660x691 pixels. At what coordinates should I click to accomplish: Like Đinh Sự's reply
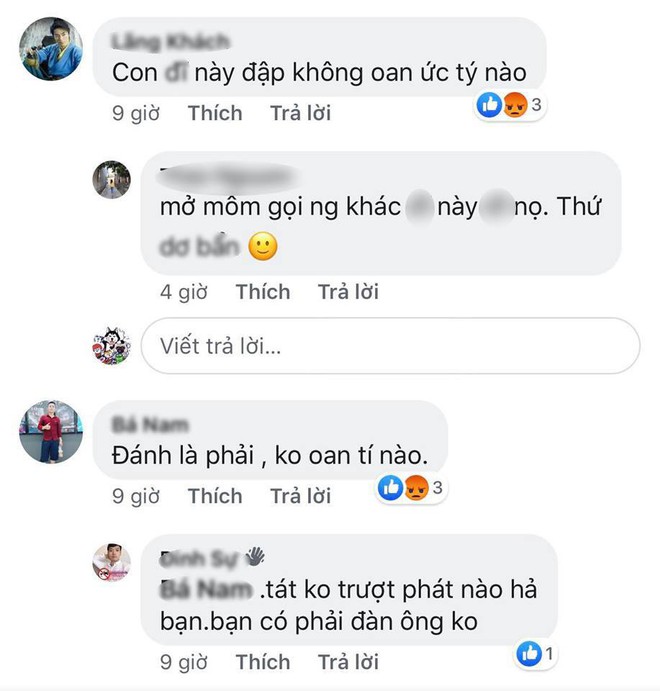(262, 661)
